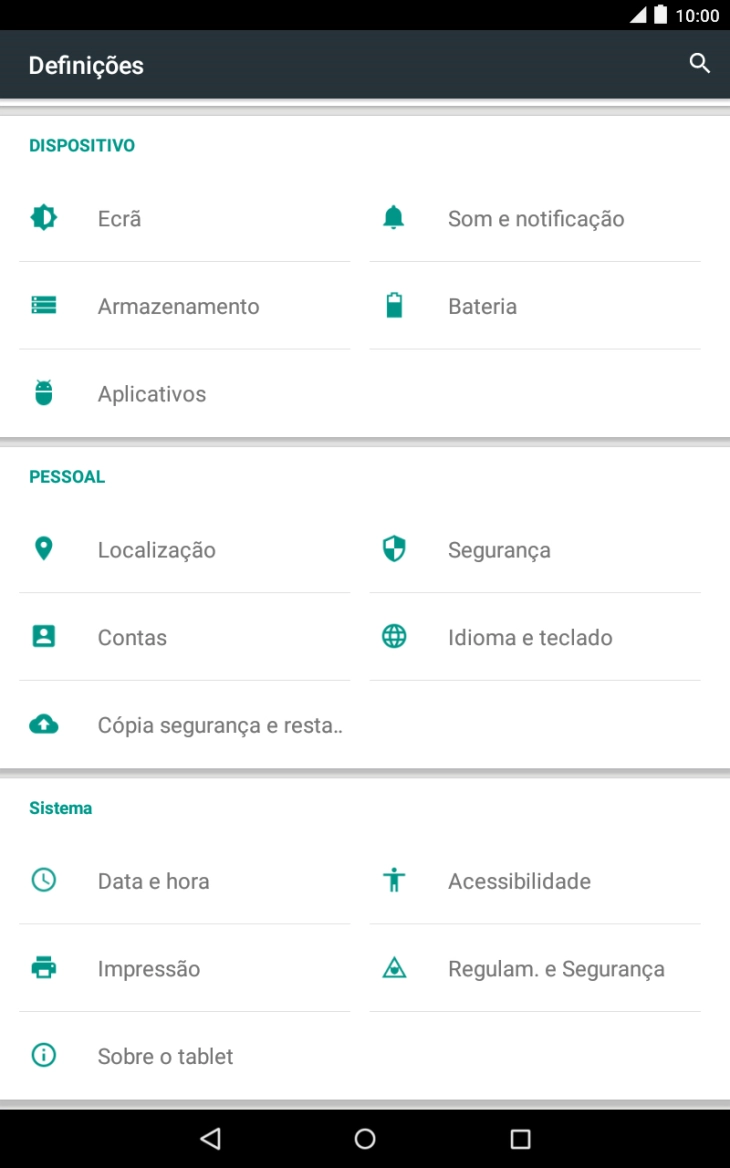Viewport: 730px width, 1168px height.
Task: Open the search magnifier in the toolbar
Action: click(699, 62)
